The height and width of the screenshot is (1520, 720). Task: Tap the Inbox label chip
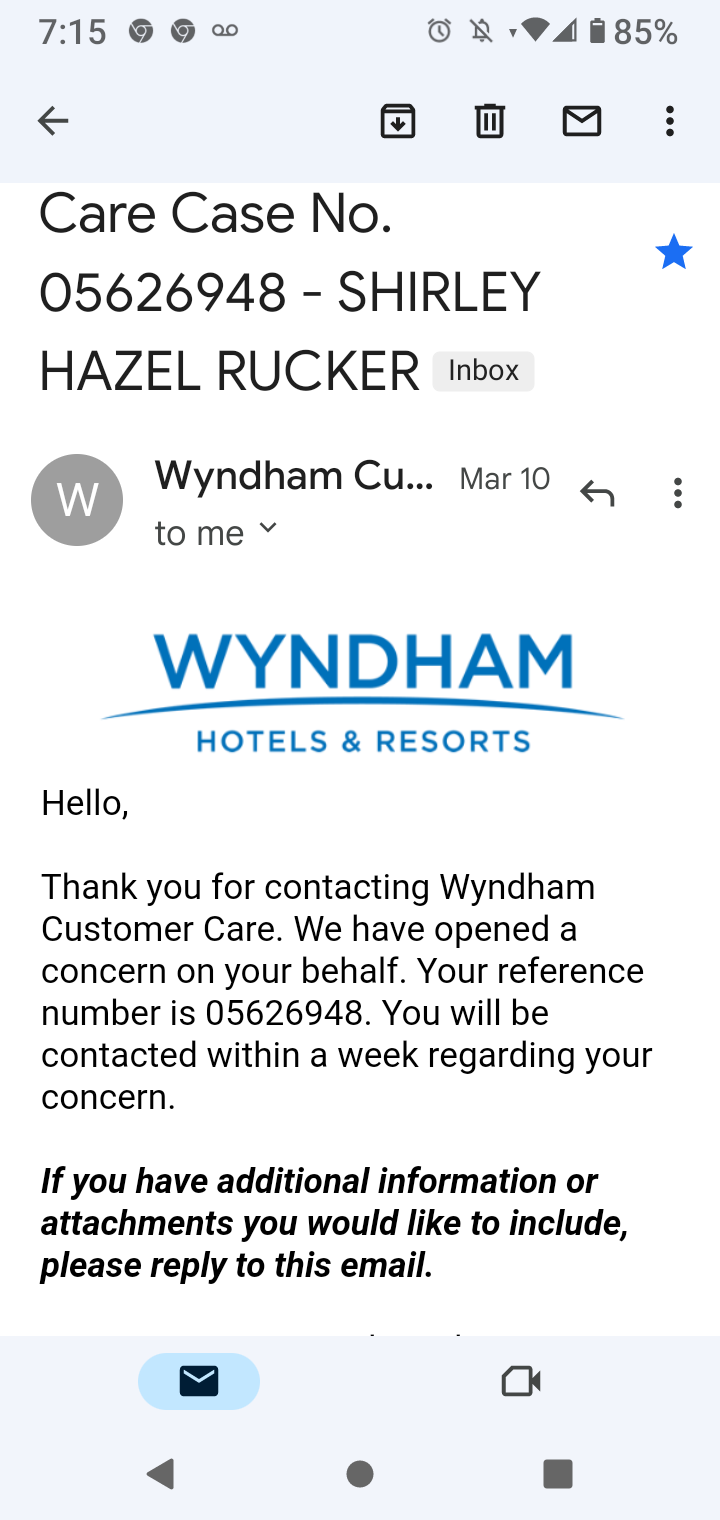483,371
